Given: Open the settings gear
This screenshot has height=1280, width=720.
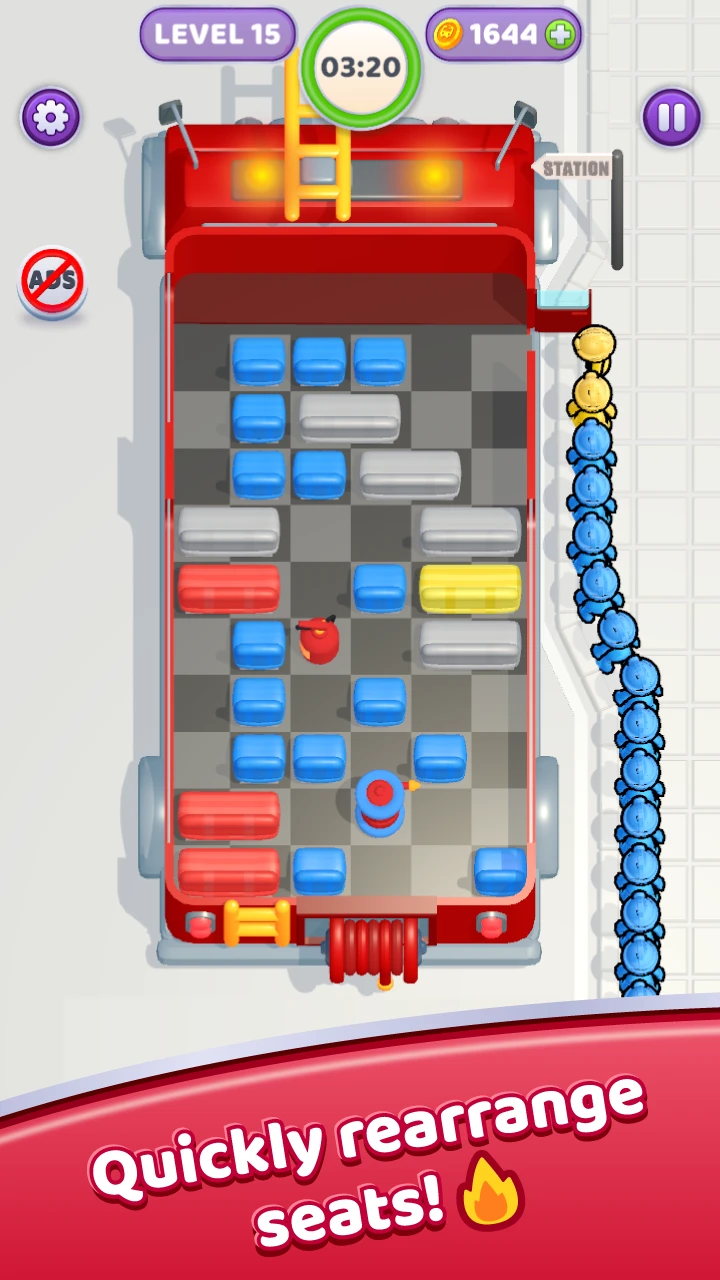Looking at the screenshot, I should [x=50, y=119].
